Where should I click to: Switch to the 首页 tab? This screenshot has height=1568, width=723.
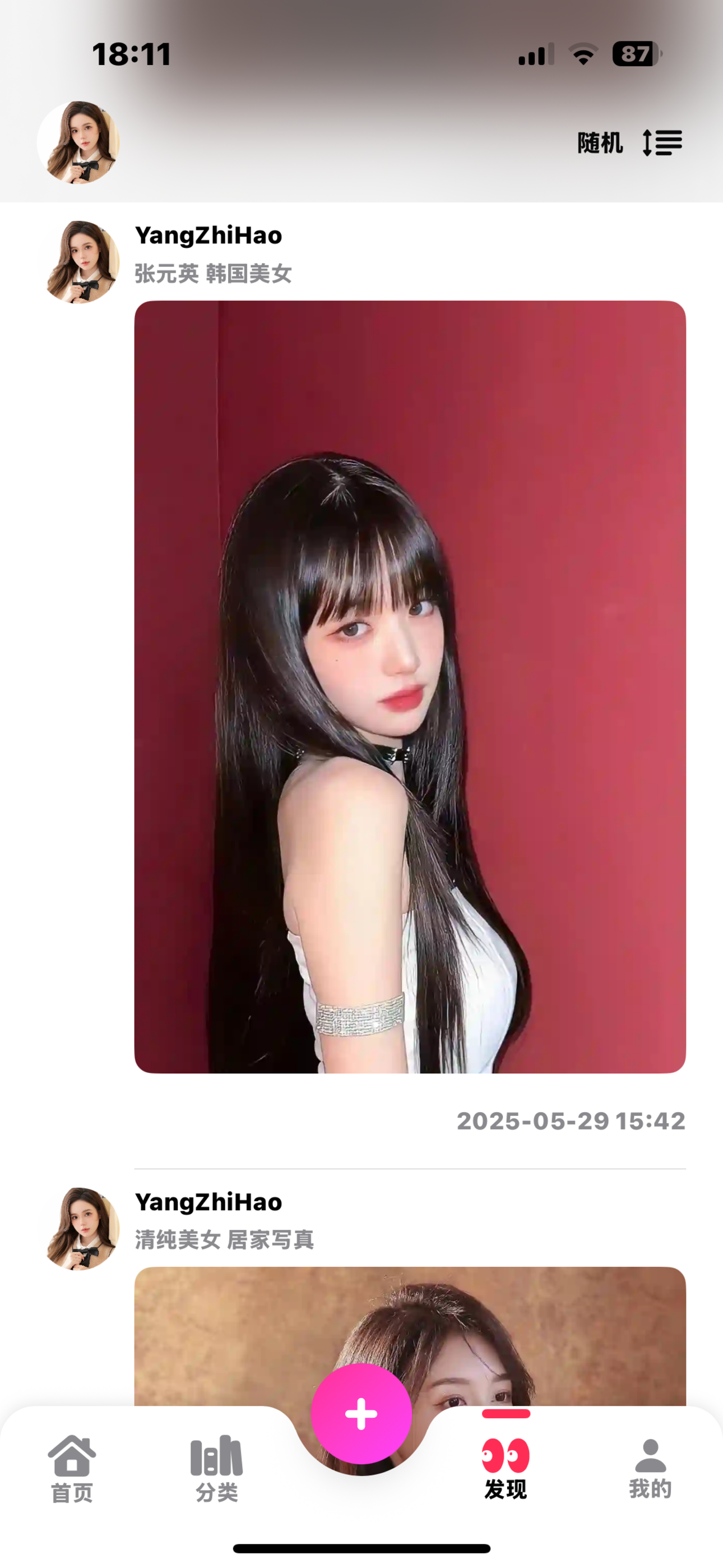(72, 1468)
